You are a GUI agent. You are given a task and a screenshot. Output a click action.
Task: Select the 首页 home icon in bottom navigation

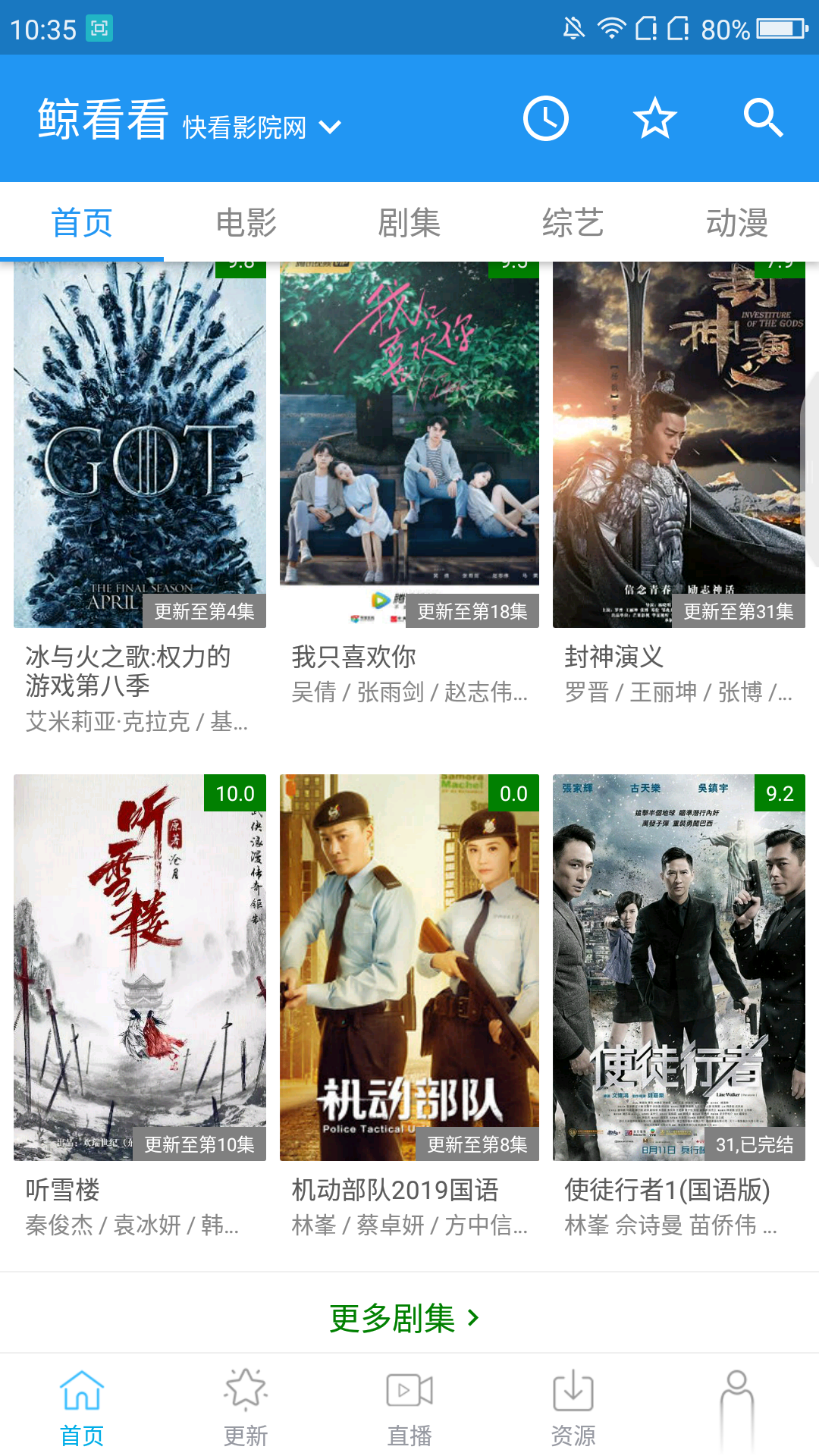81,1407
